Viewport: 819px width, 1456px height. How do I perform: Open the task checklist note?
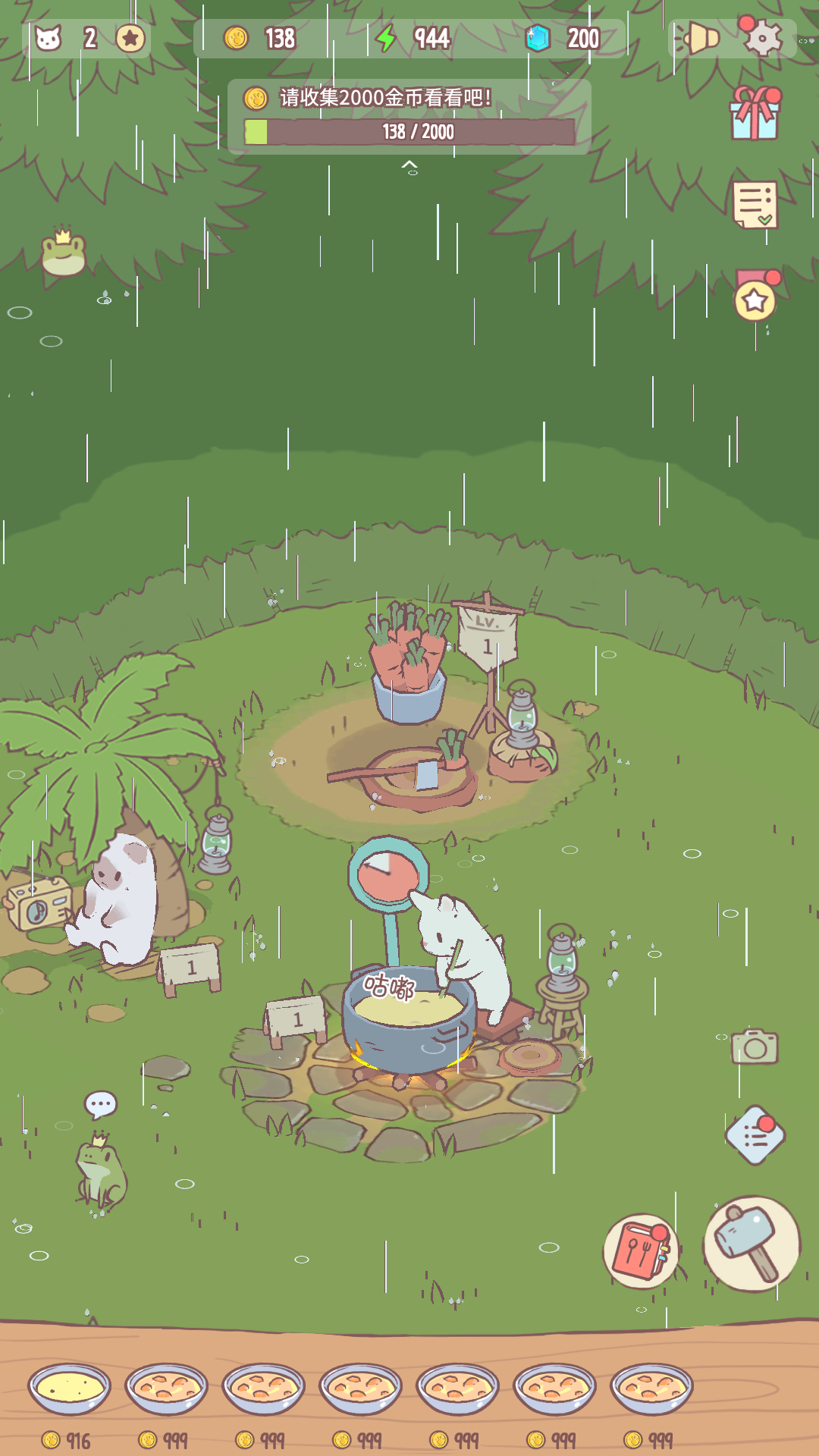[x=755, y=204]
